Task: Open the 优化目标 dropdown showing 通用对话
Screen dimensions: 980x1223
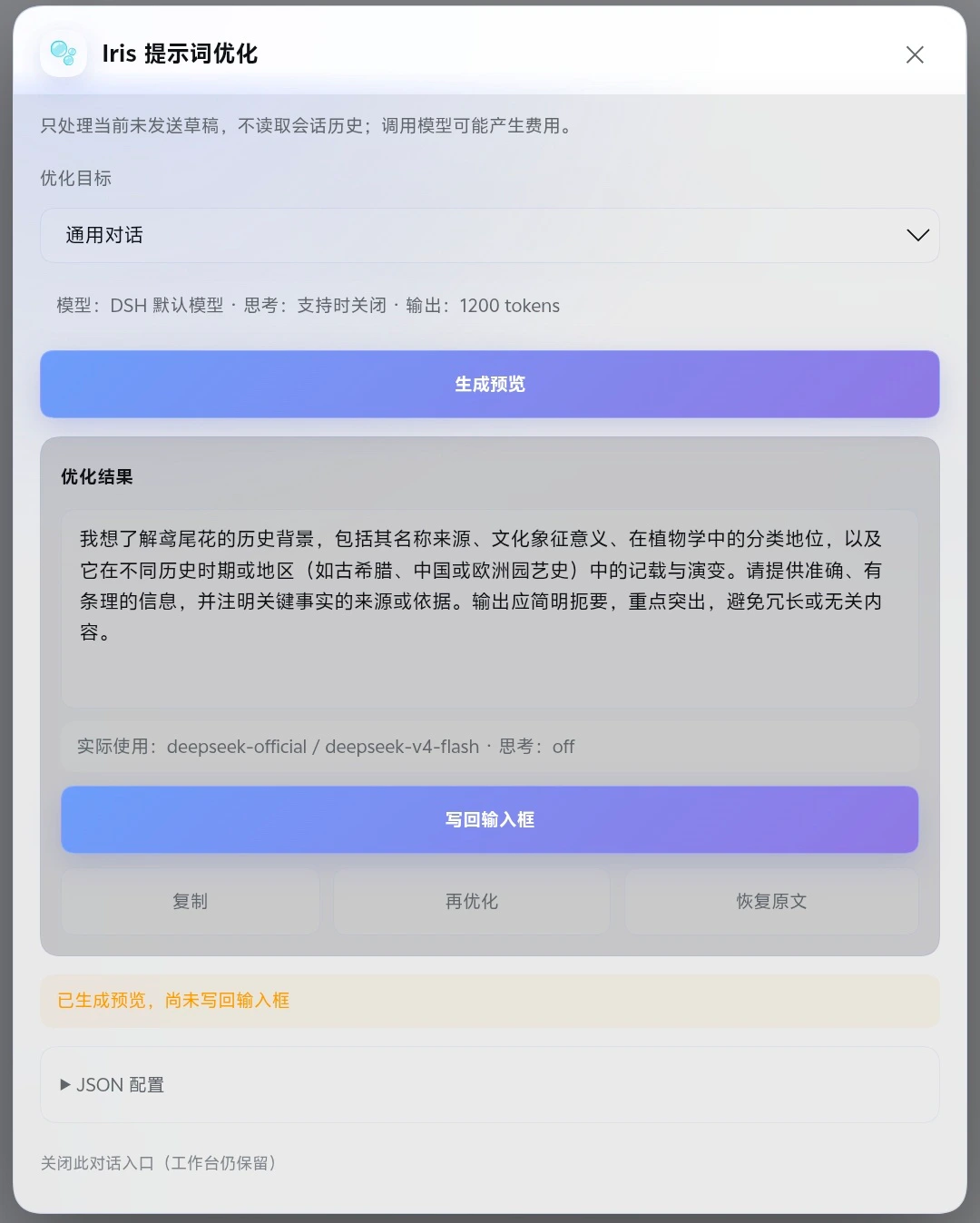Action: tap(490, 235)
